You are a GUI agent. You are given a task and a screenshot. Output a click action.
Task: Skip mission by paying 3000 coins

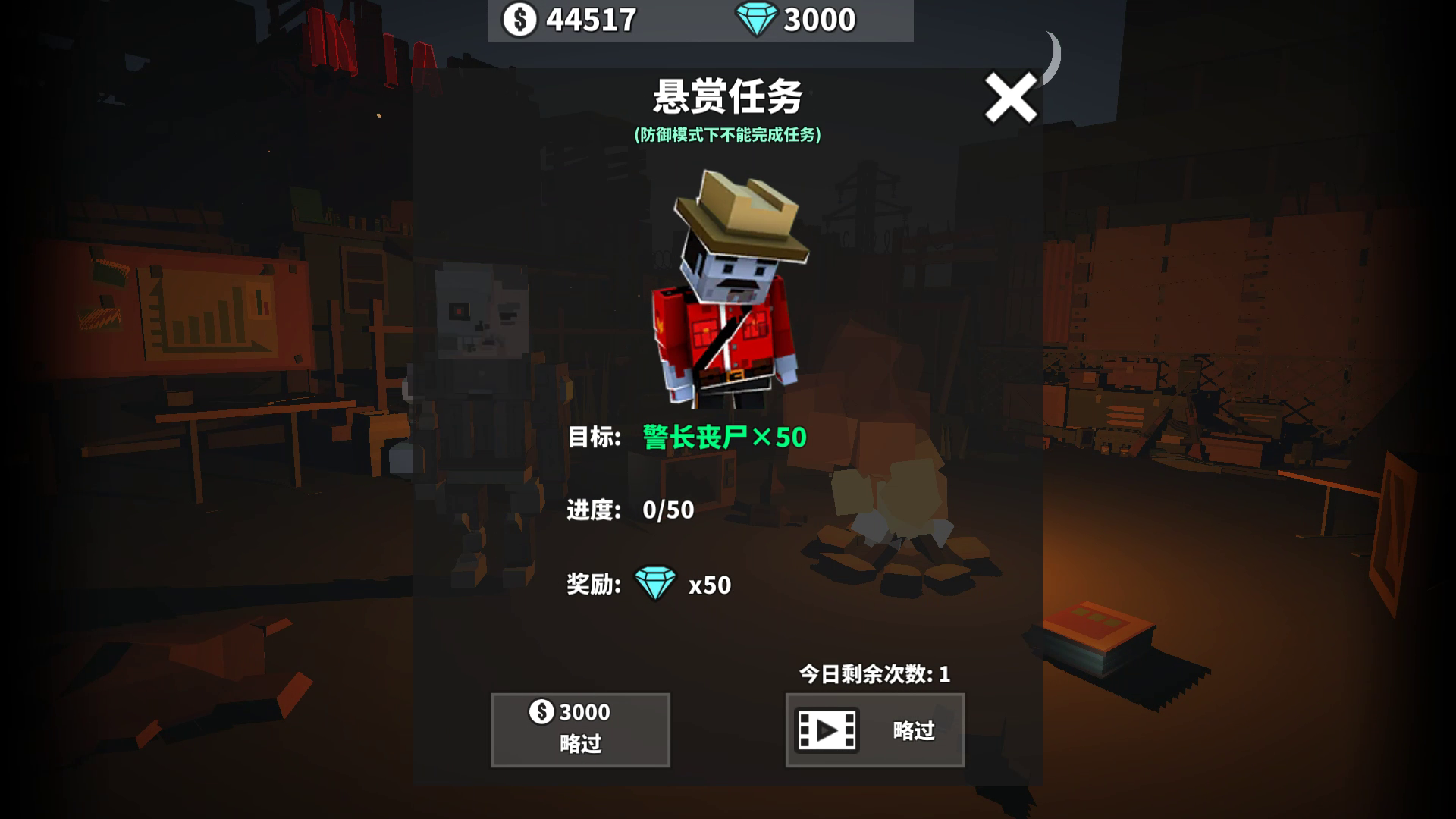580,730
